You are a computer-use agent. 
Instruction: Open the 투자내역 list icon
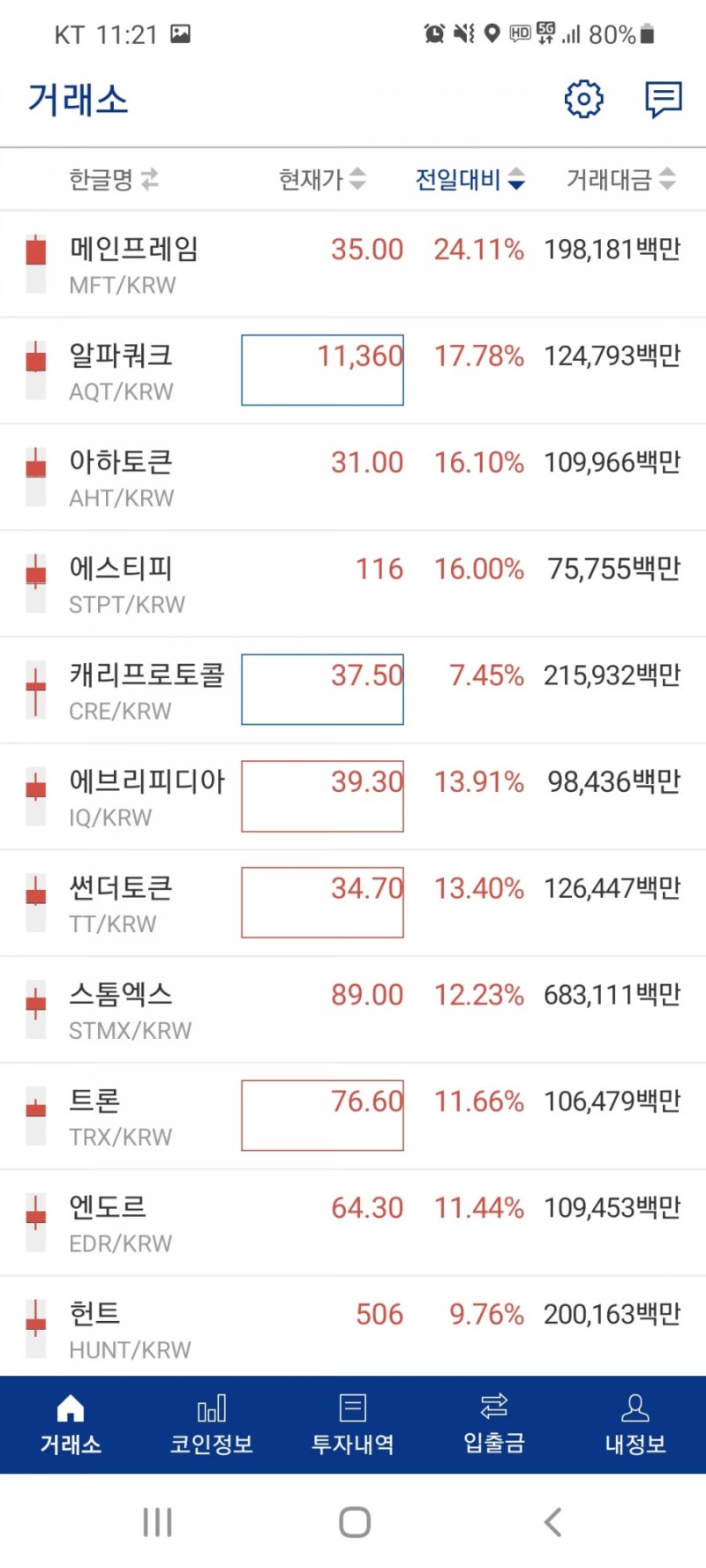point(353,1423)
